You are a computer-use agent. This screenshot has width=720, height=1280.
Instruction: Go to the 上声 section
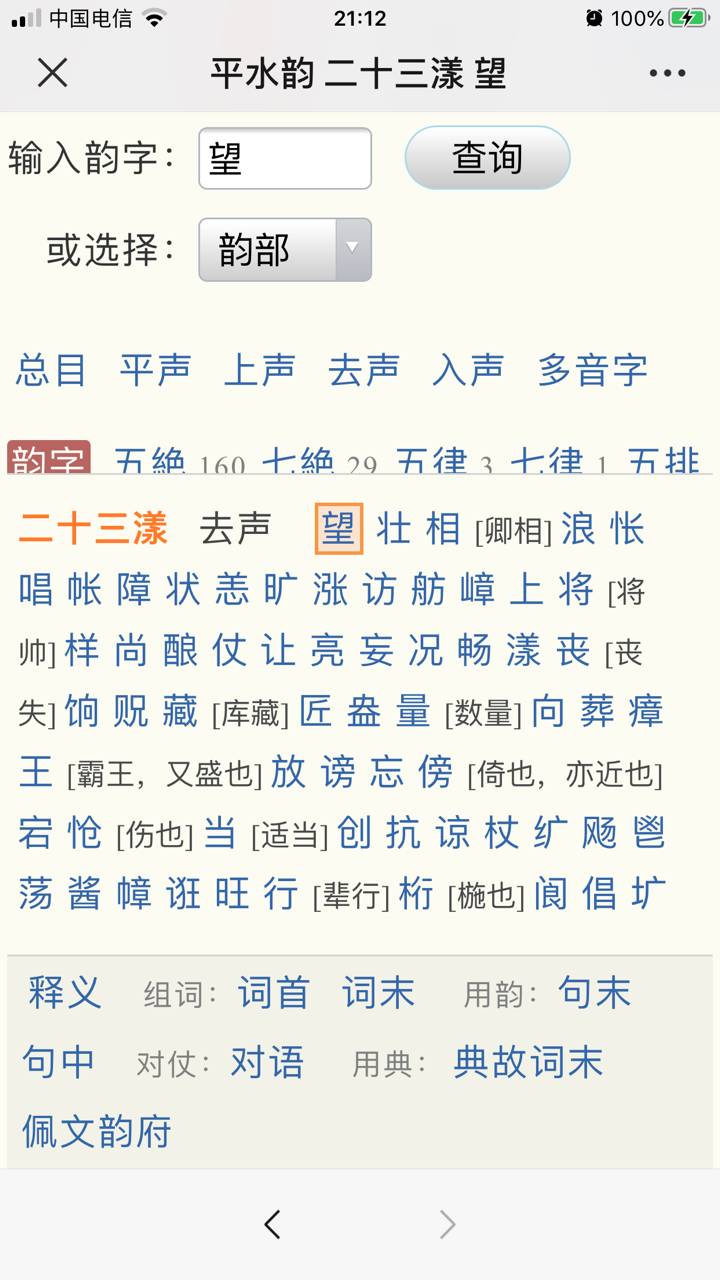(259, 370)
